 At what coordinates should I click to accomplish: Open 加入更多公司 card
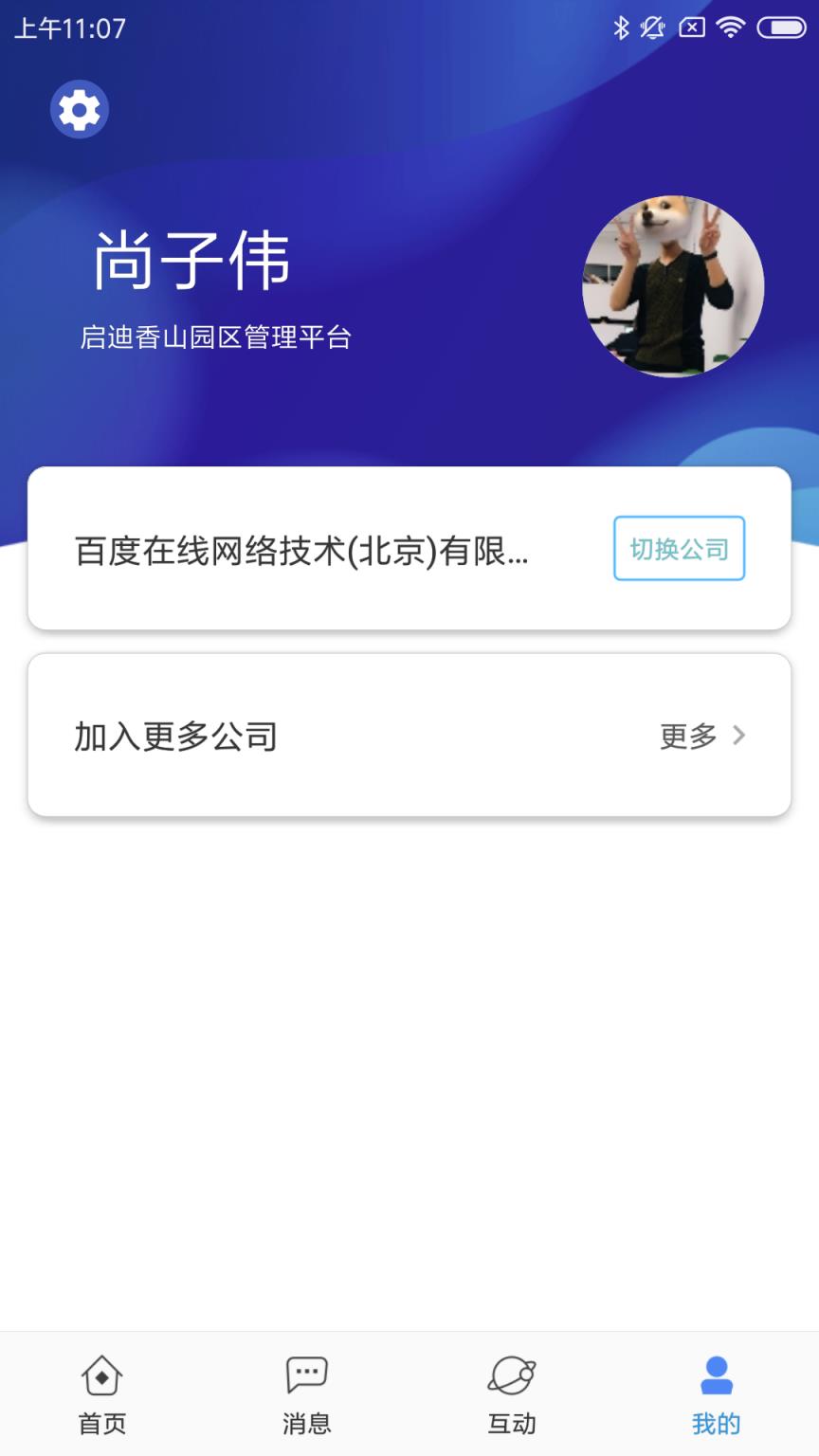(173, 736)
